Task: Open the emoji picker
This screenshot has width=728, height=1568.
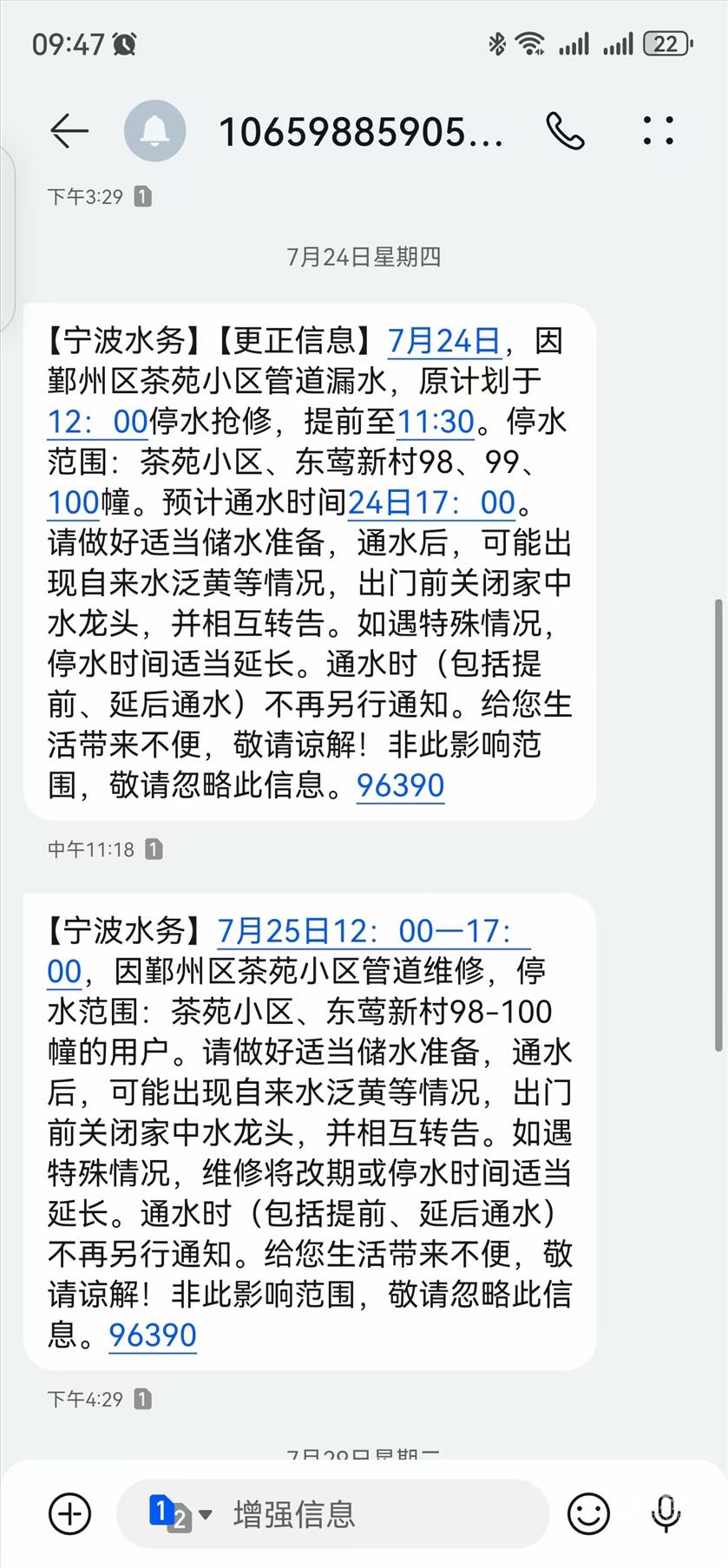Action: [588, 1514]
